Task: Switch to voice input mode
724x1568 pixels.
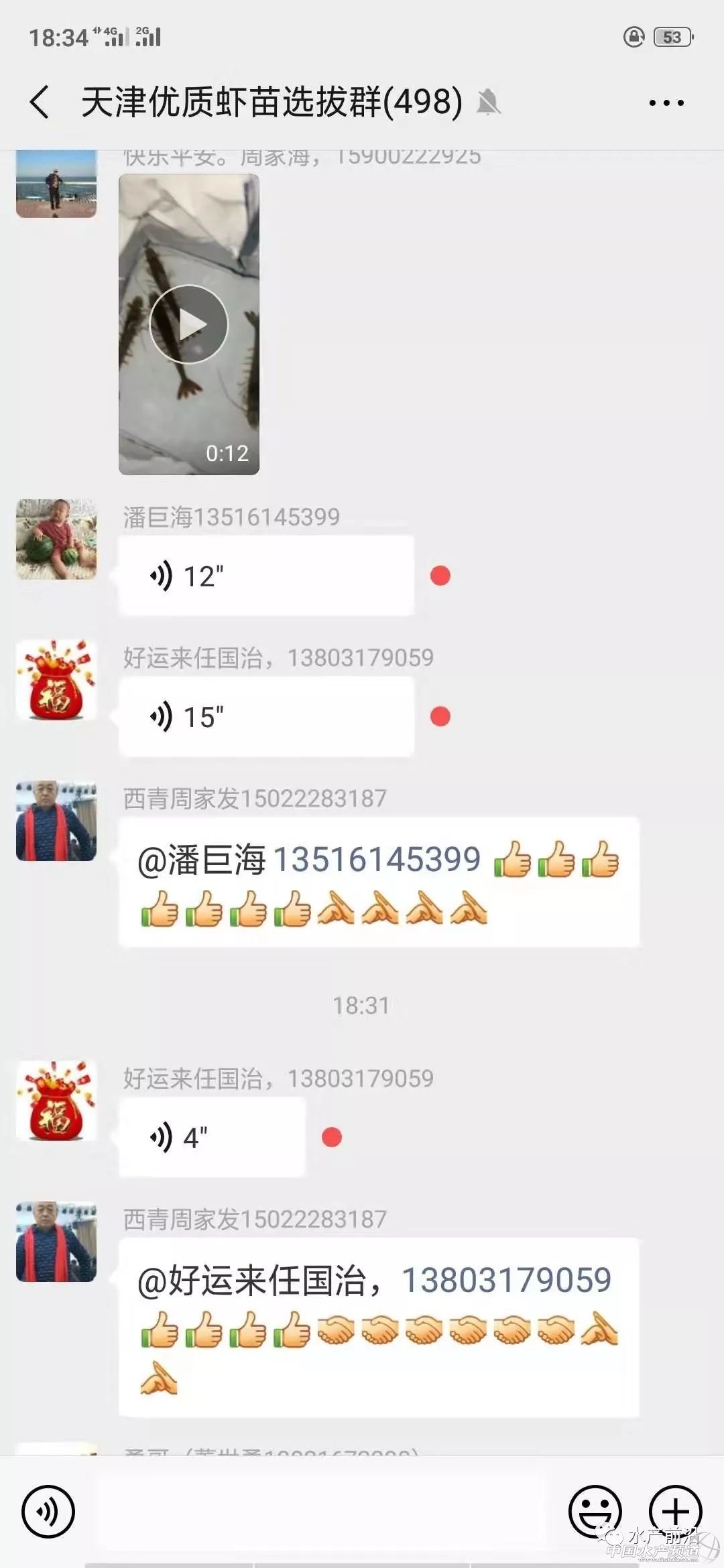Action: pos(48,1512)
